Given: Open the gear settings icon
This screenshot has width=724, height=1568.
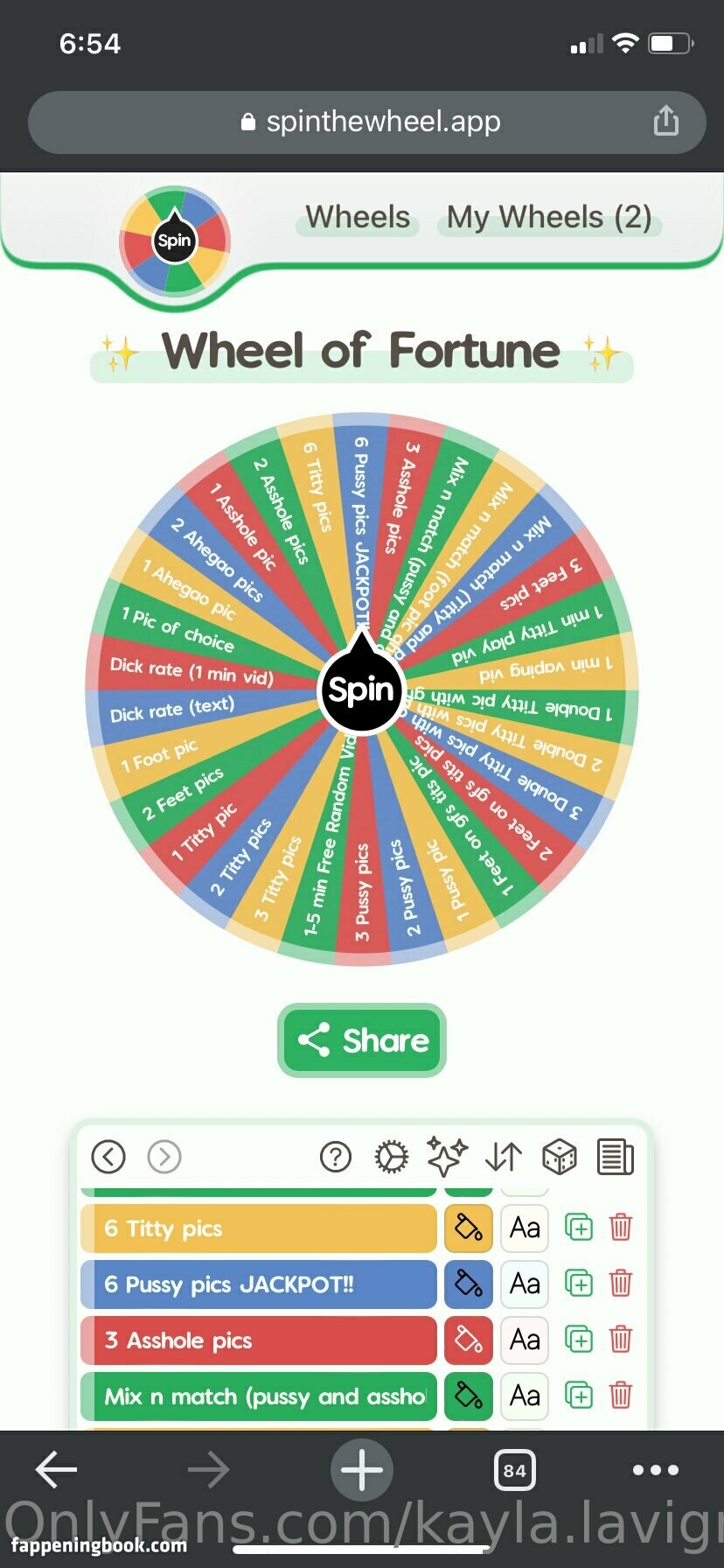Looking at the screenshot, I should click(x=391, y=1157).
